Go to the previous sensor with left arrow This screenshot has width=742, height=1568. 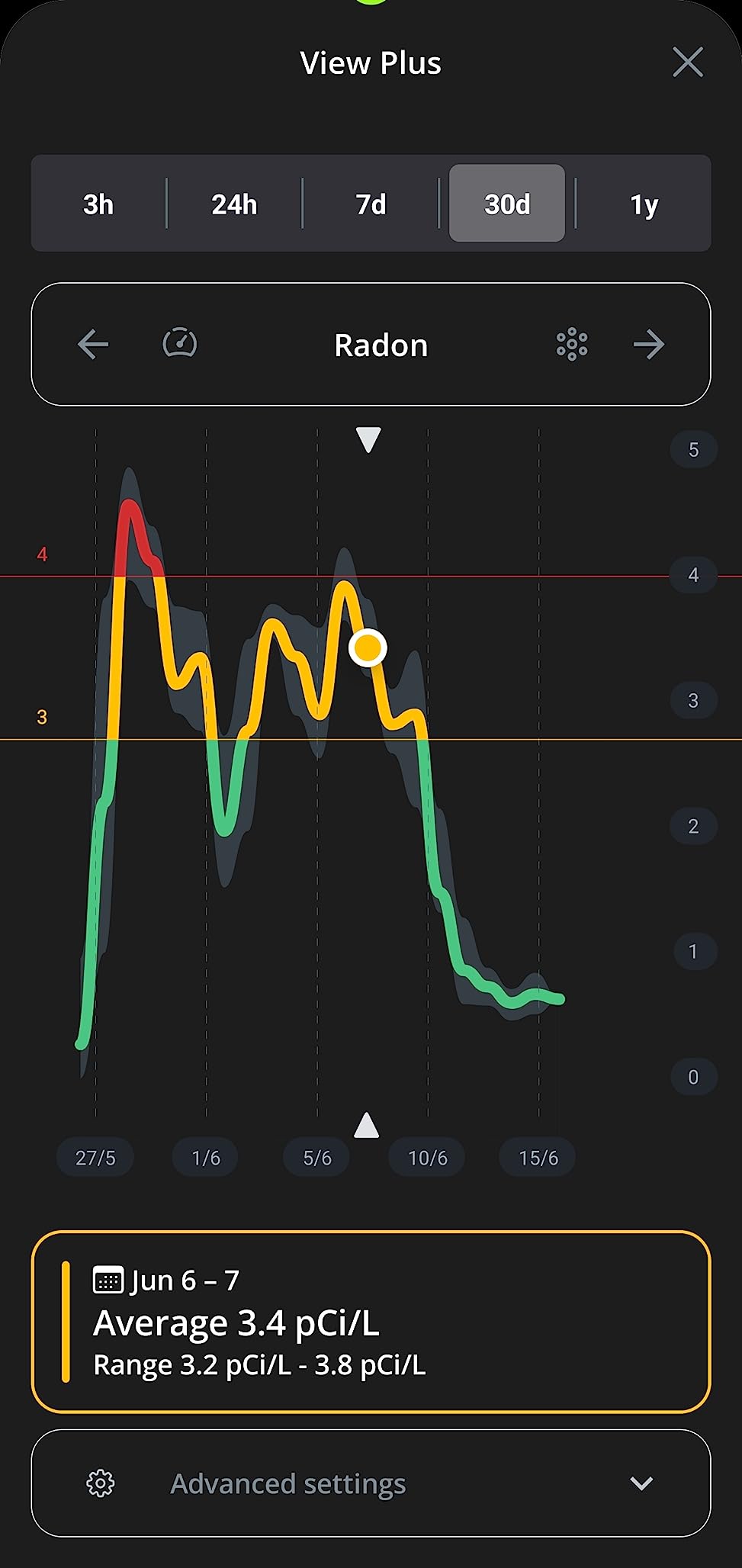93,345
